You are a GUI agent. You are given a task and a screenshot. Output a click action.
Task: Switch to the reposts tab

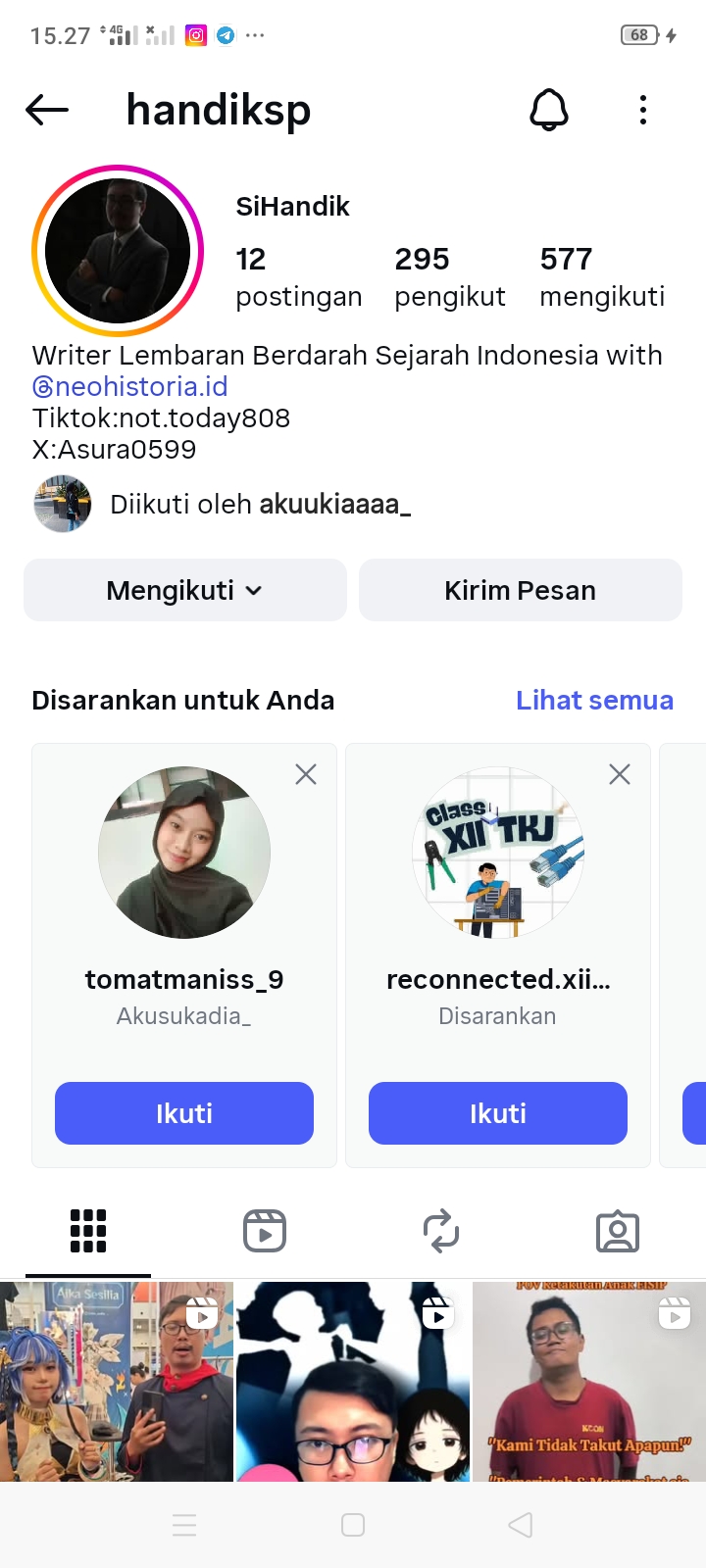(x=441, y=1231)
